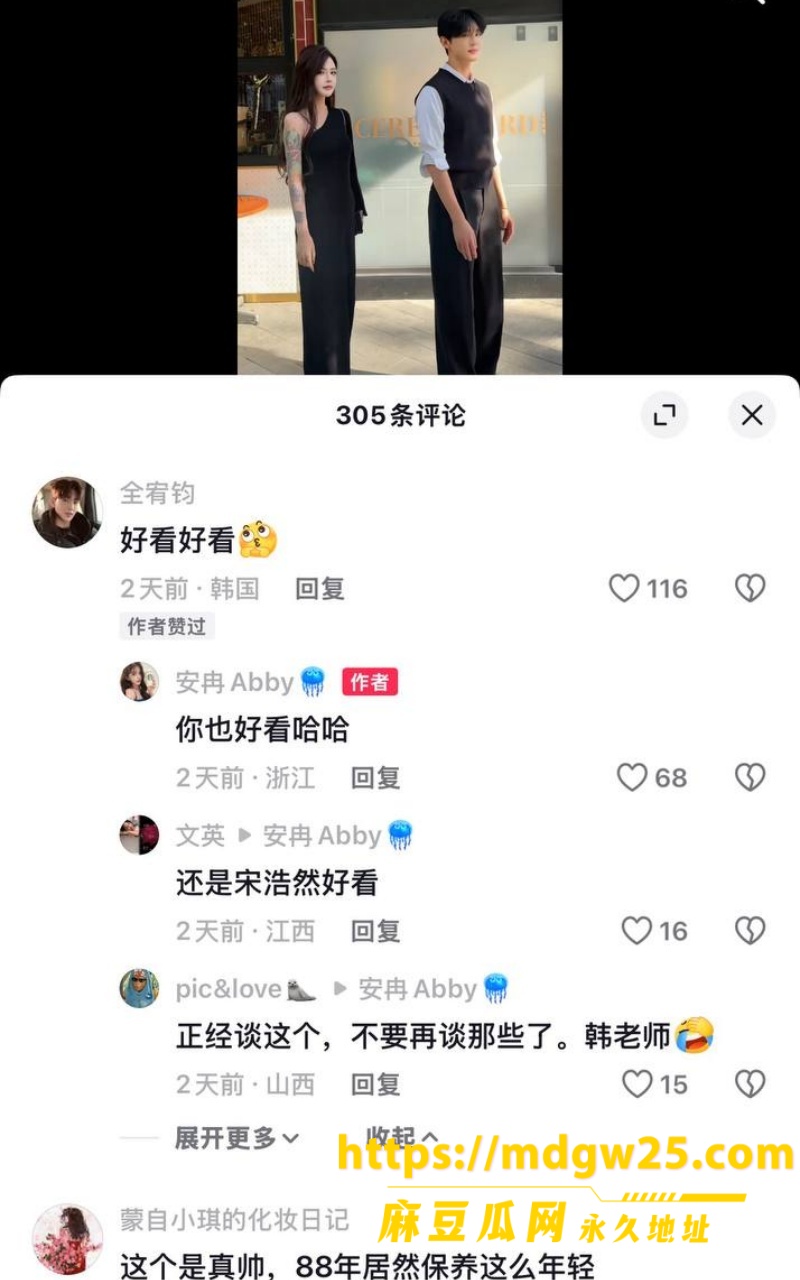Reply to 文英's comment
800x1280 pixels.
point(376,931)
